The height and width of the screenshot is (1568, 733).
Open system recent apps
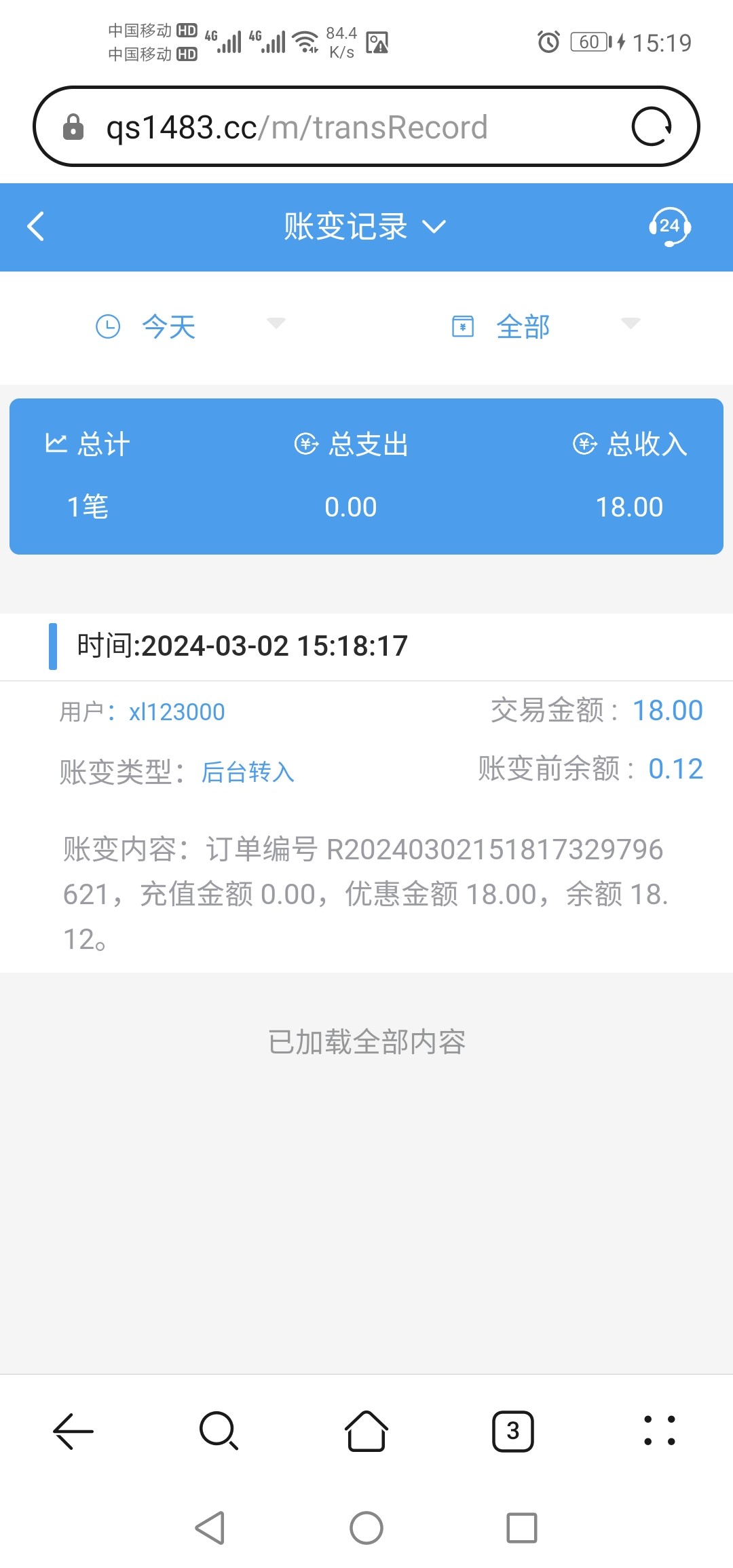[x=522, y=1529]
